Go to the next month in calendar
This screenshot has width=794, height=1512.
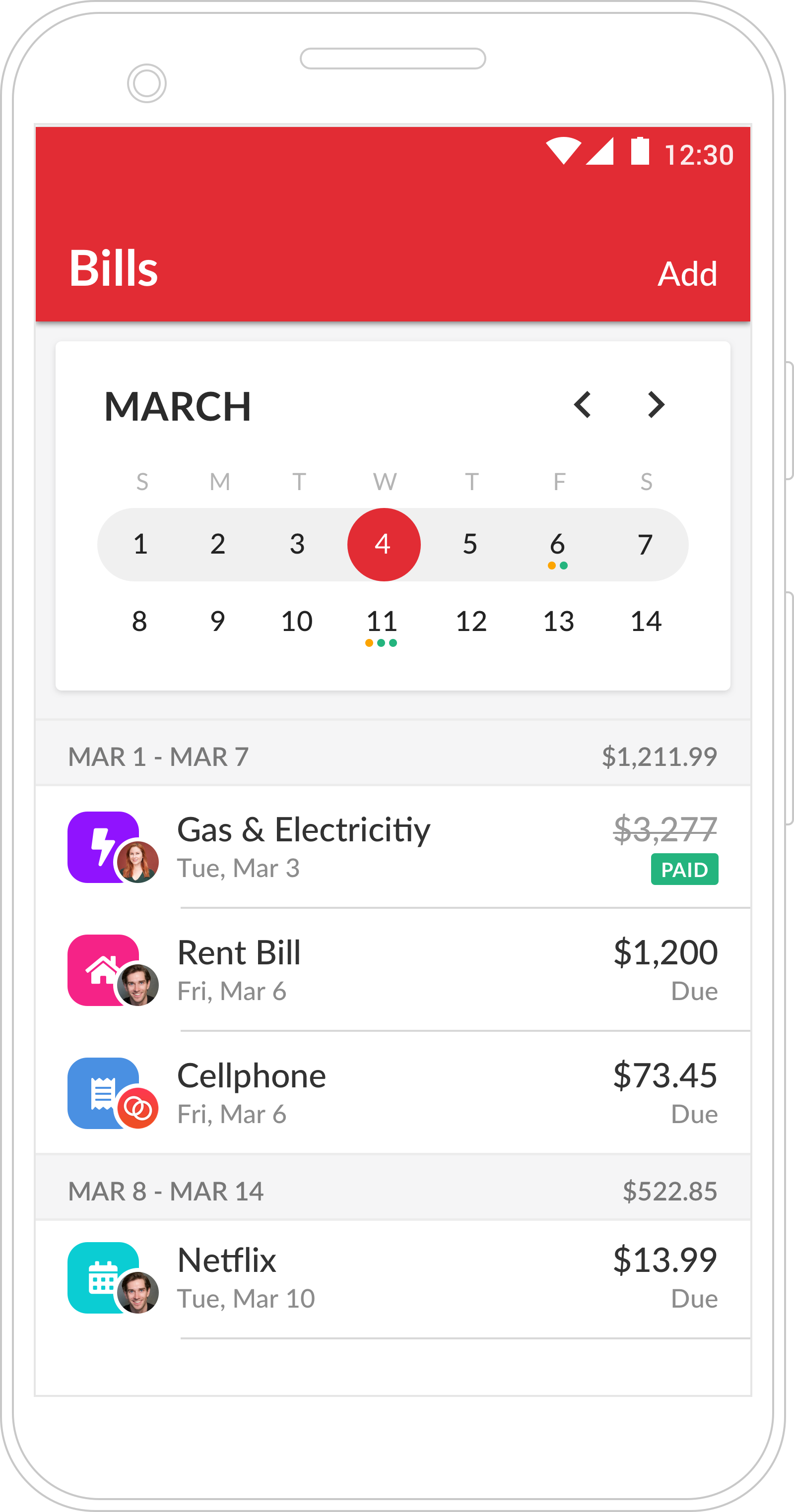tap(656, 405)
